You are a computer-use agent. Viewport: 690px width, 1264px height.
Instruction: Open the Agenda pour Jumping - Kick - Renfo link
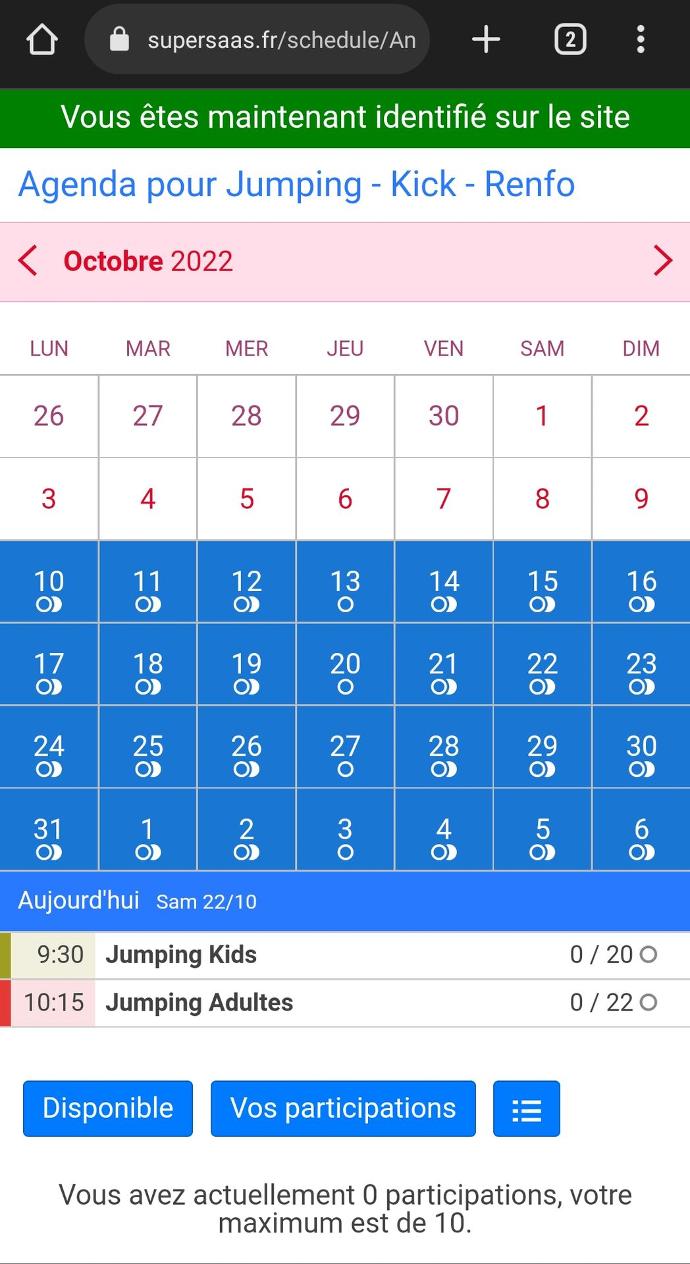click(296, 185)
